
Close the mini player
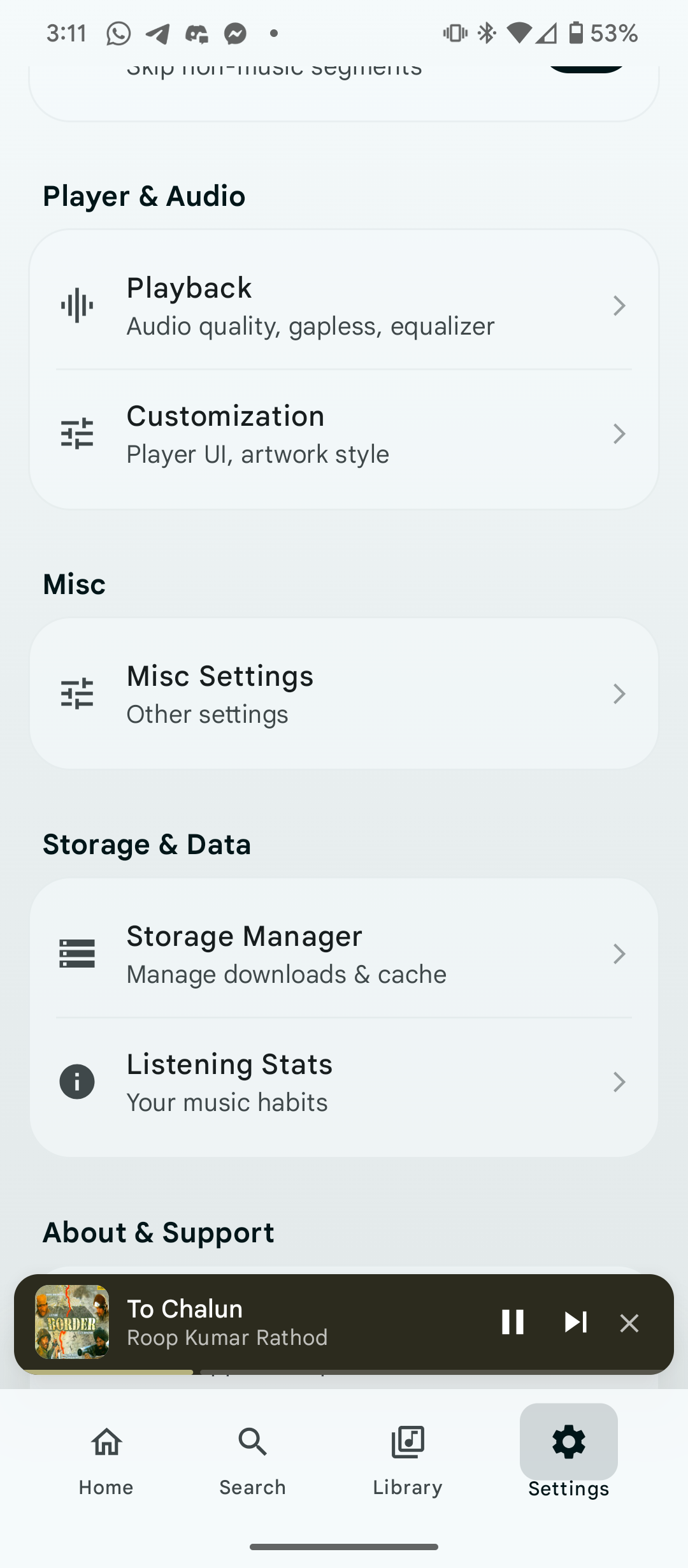[629, 1323]
